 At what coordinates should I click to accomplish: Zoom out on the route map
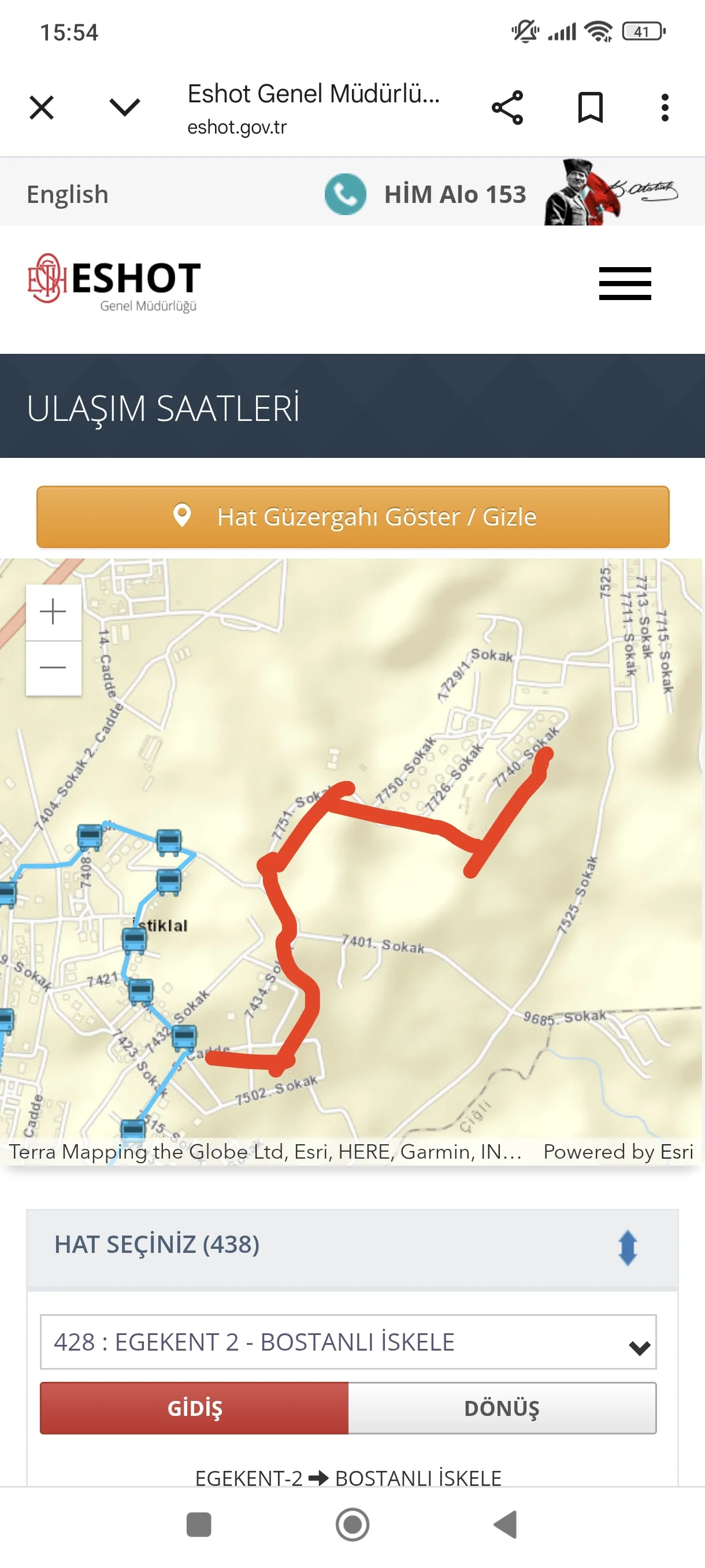[x=54, y=668]
